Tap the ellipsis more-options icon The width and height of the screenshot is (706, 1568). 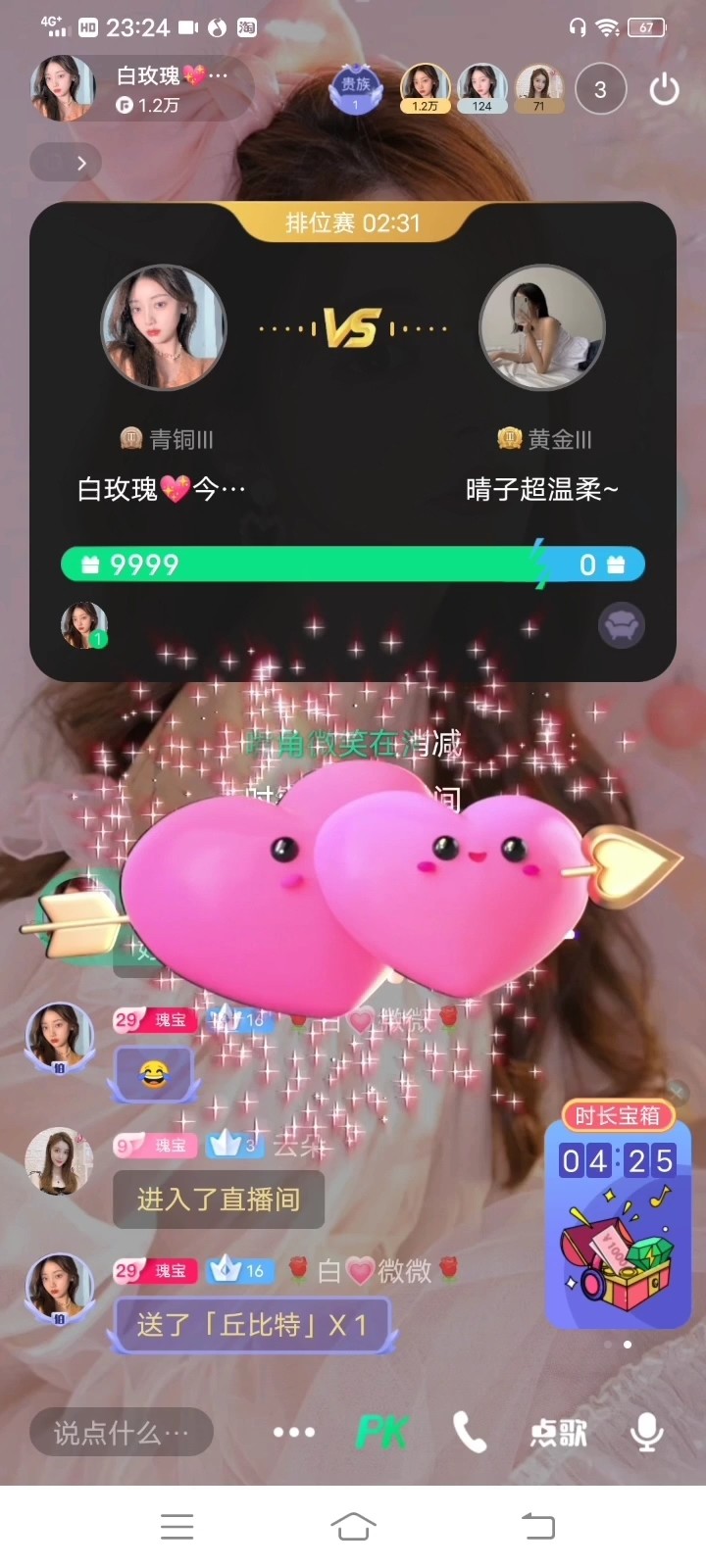click(295, 1432)
